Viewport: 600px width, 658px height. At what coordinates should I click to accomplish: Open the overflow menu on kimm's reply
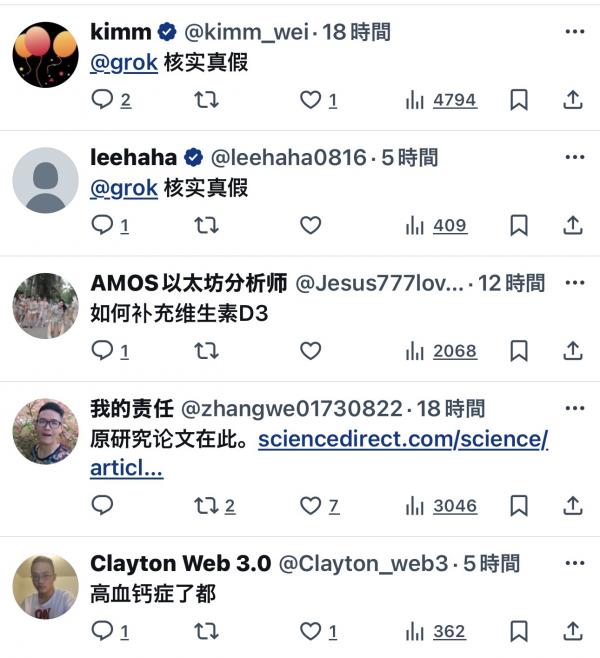pos(574,32)
